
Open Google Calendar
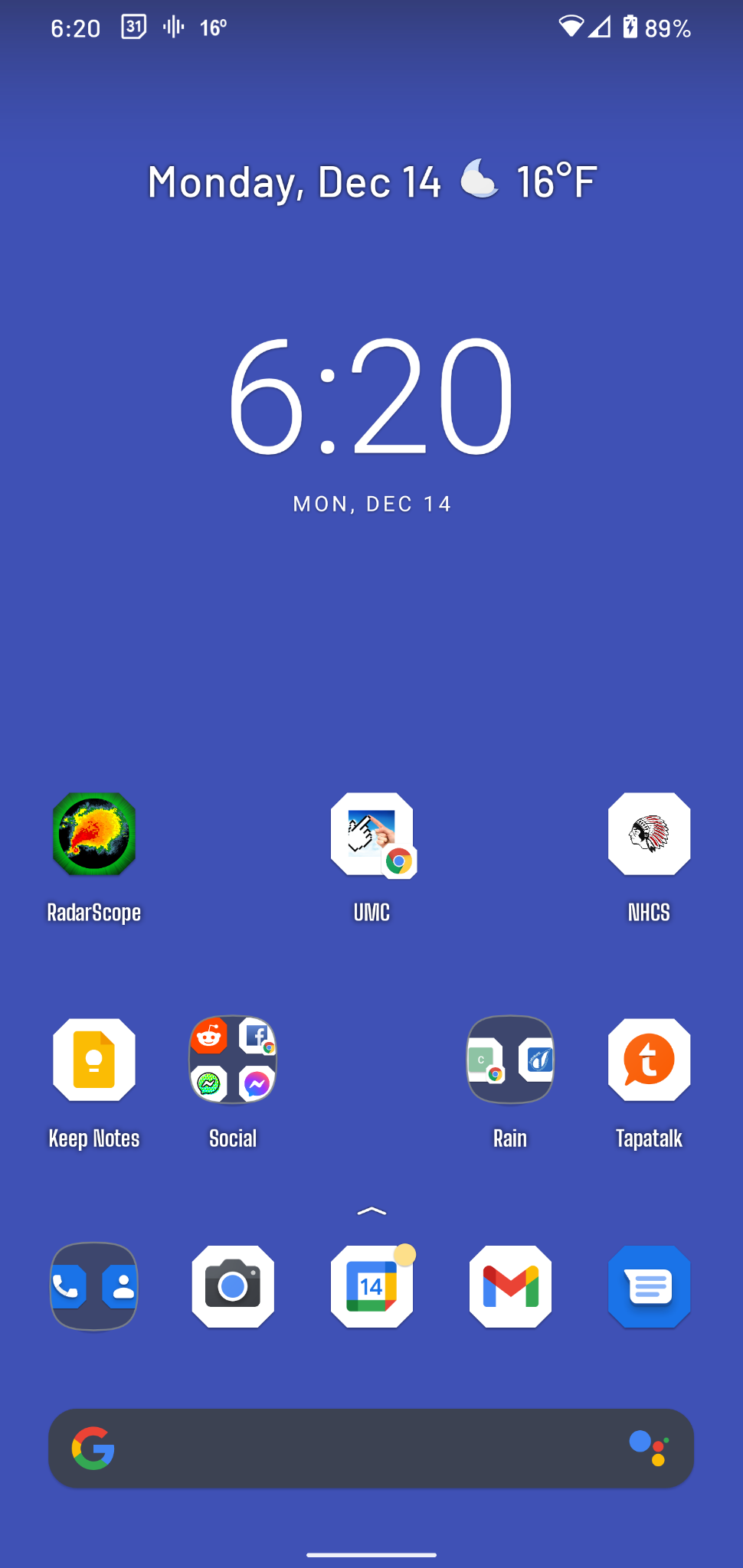pos(372,1286)
